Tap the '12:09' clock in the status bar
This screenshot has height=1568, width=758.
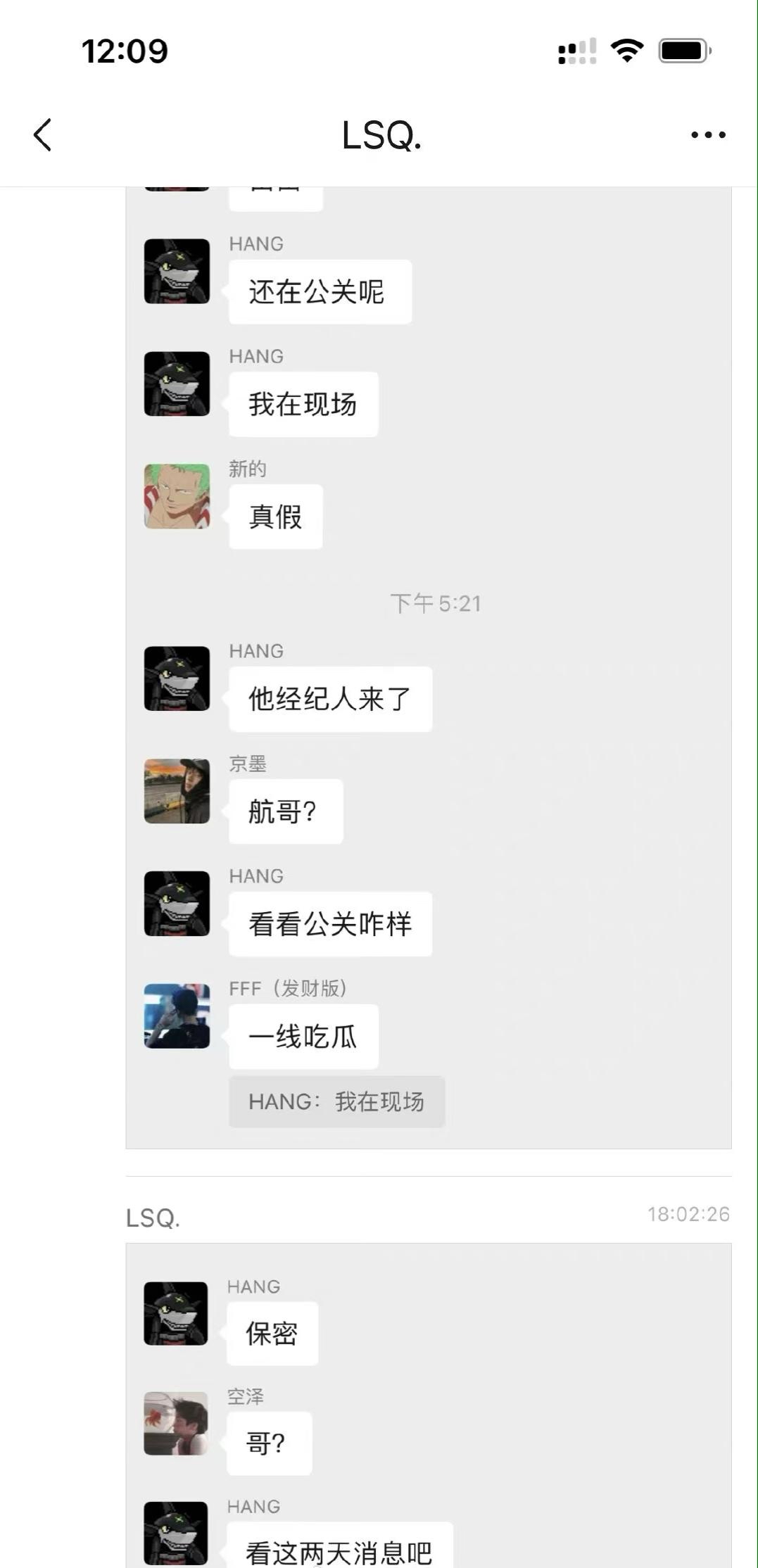(x=124, y=49)
